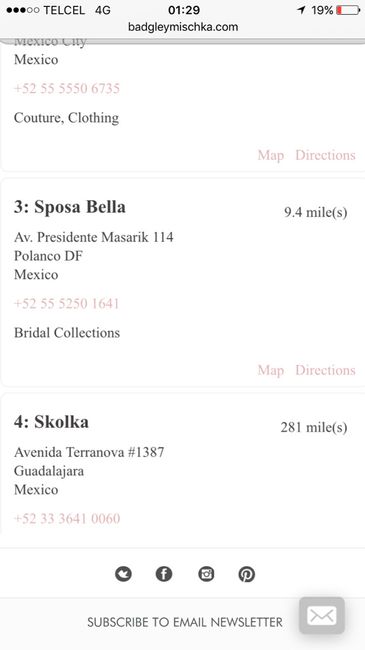
Task: Open the Pinterest icon
Action: tap(247, 574)
